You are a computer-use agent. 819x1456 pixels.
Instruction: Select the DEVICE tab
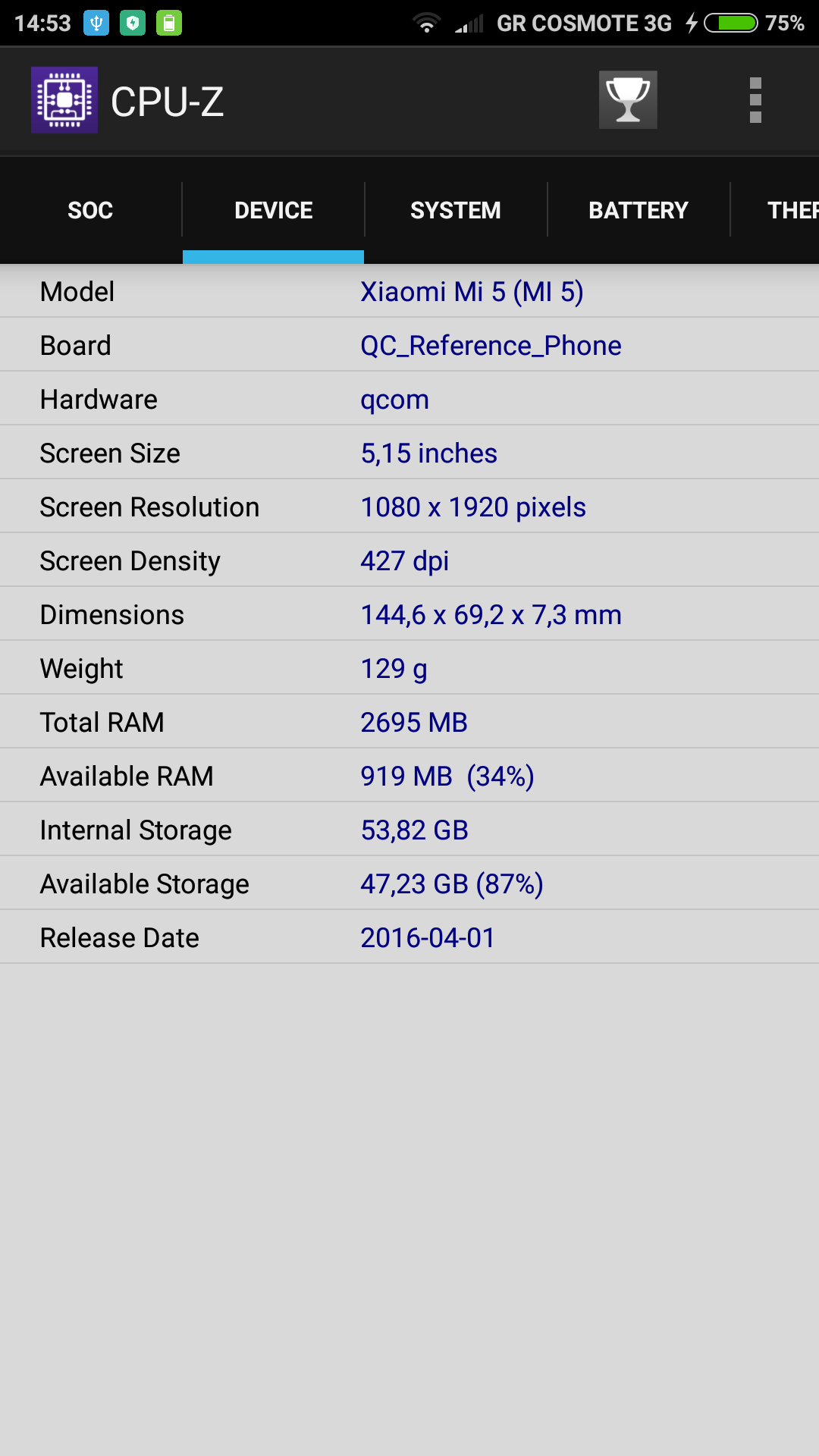click(x=273, y=210)
